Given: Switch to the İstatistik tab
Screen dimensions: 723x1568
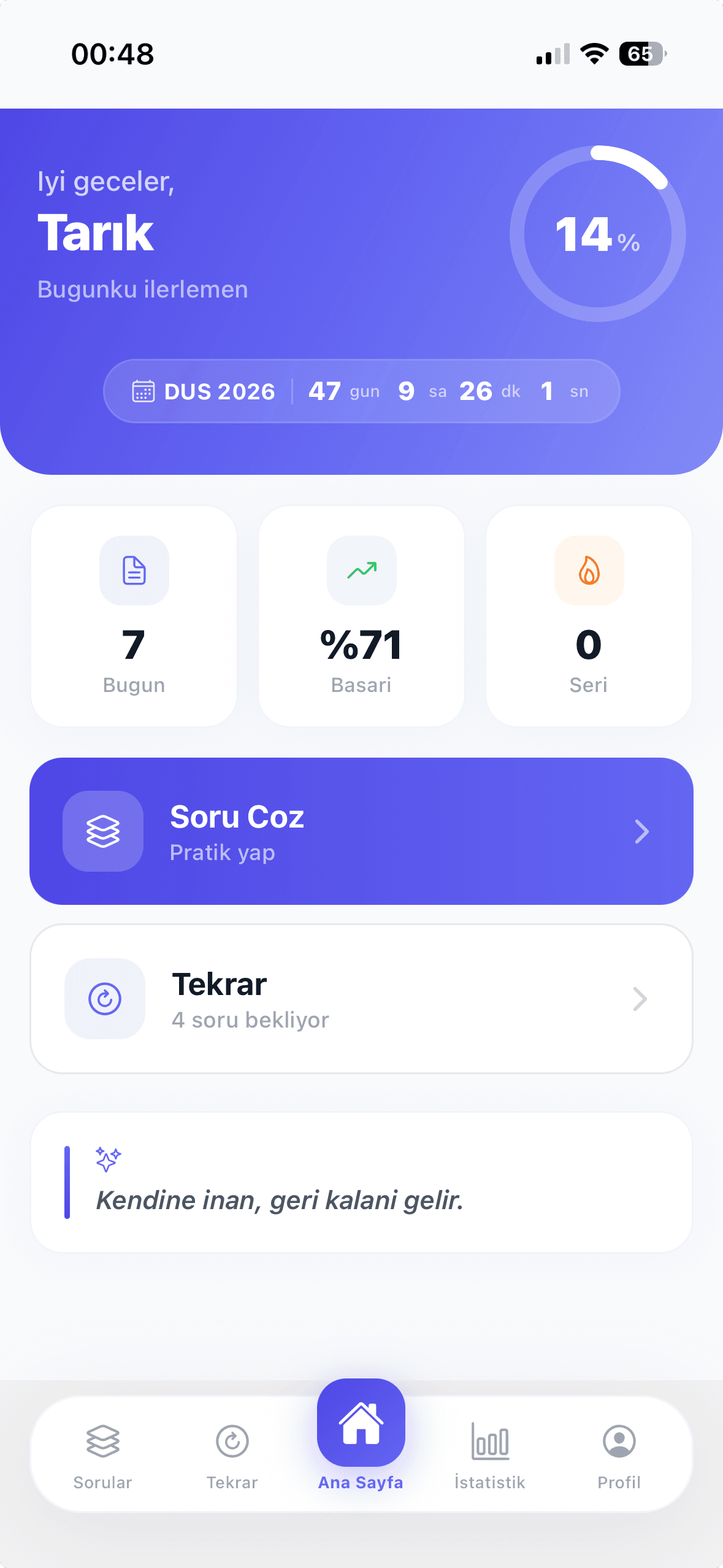Looking at the screenshot, I should click(x=490, y=1454).
